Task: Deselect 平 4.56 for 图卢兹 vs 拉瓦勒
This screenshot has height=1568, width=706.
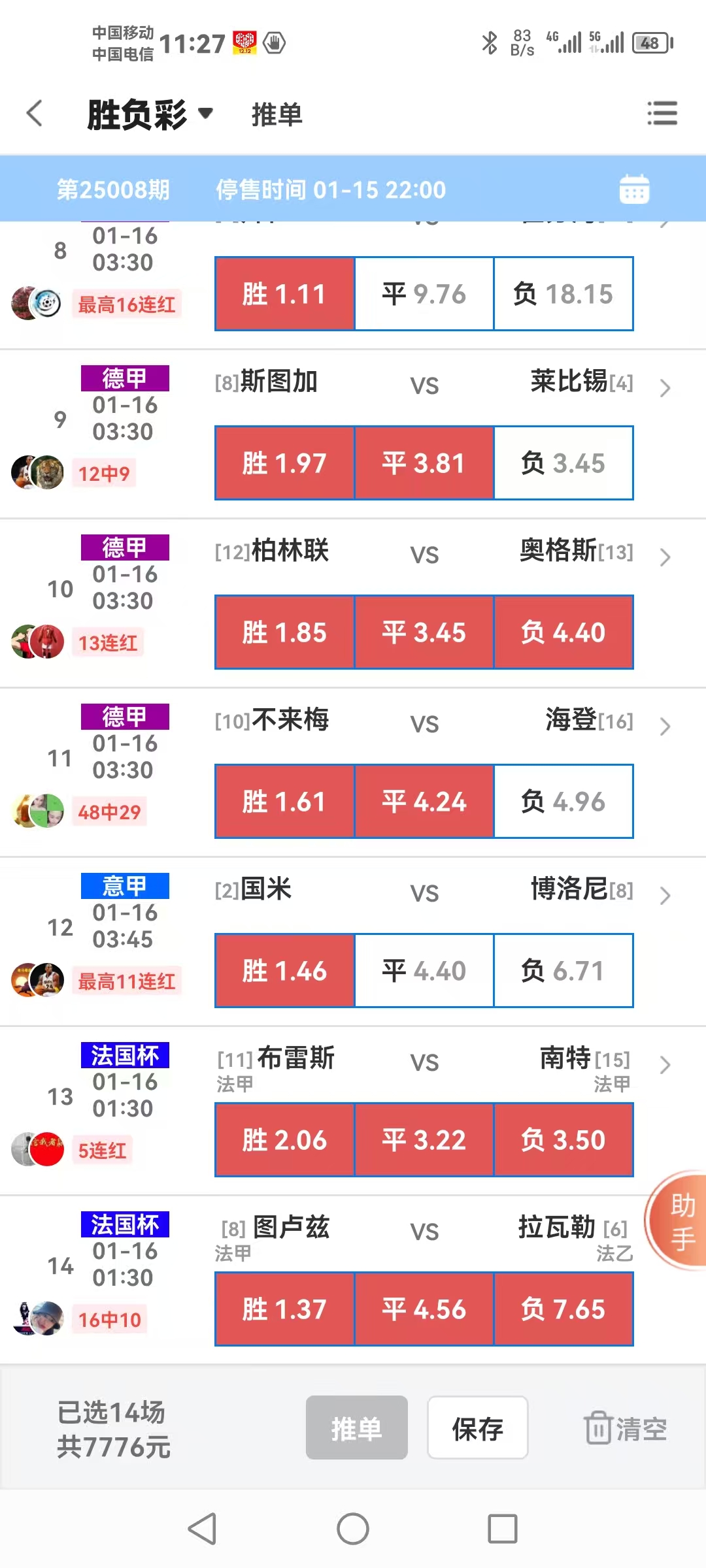Action: coord(424,1309)
